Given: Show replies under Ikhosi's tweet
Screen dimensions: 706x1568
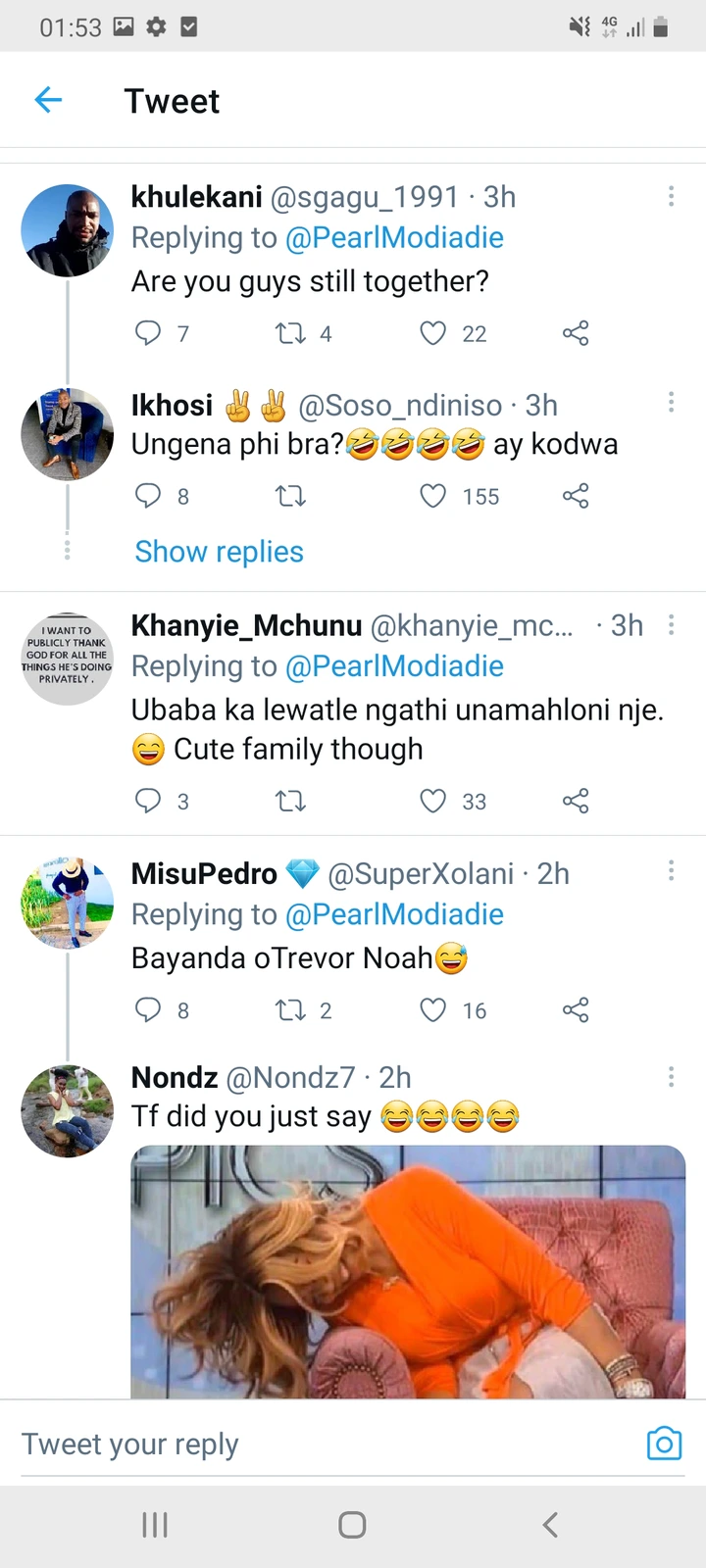Looking at the screenshot, I should tap(219, 552).
